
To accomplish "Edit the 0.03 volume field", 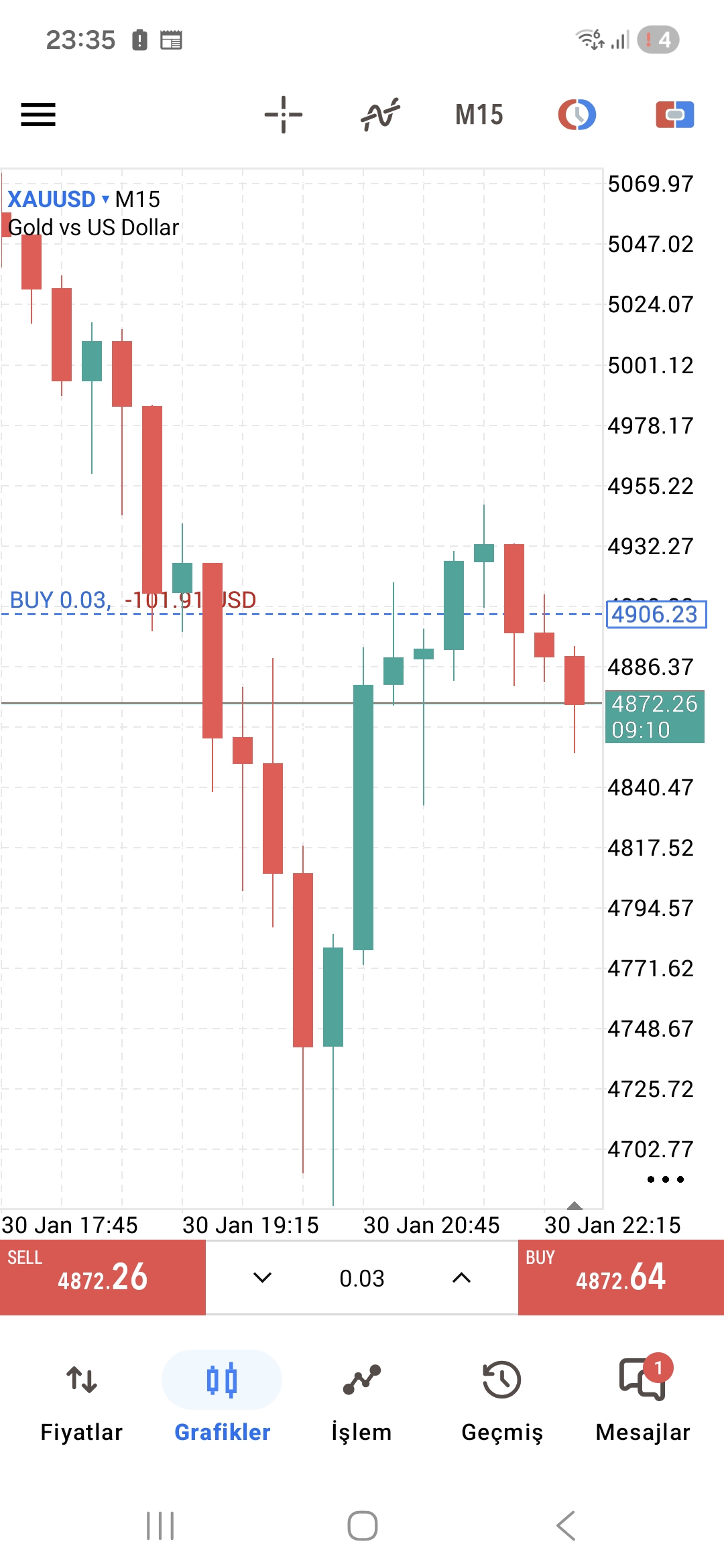I will [x=362, y=1279].
